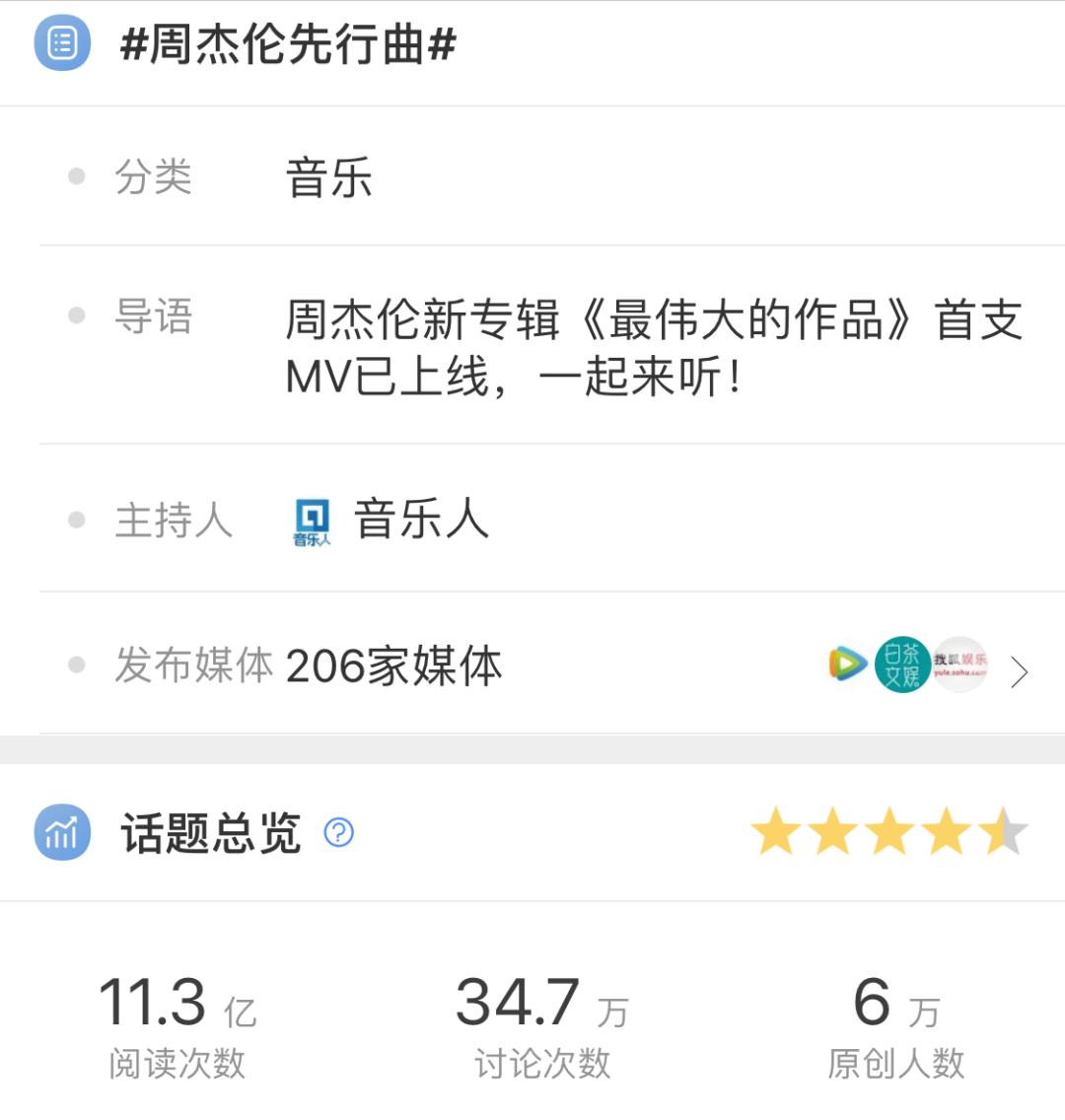Open the help question mark beside 话题总览
The height and width of the screenshot is (1120, 1065).
click(x=337, y=833)
